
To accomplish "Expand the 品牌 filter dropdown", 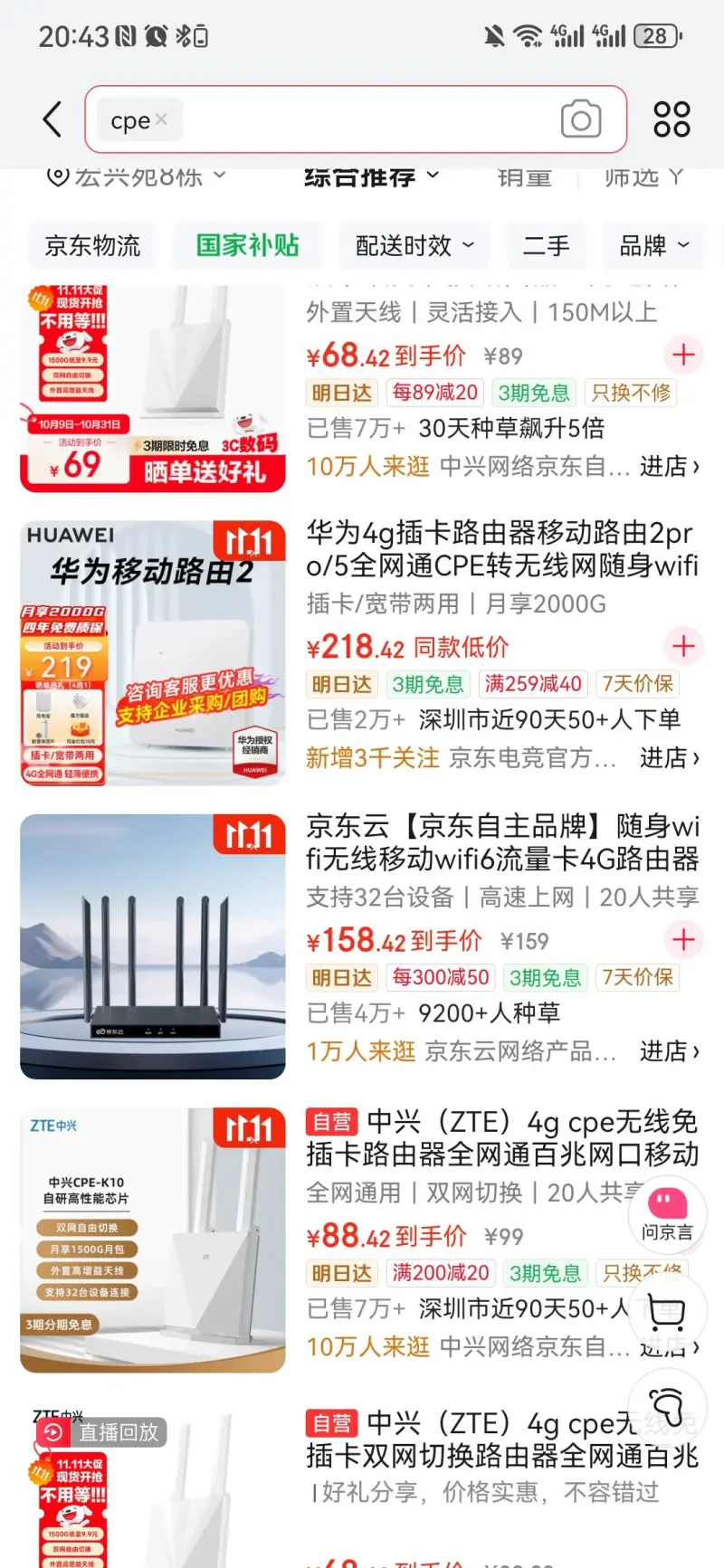I will tap(653, 245).
